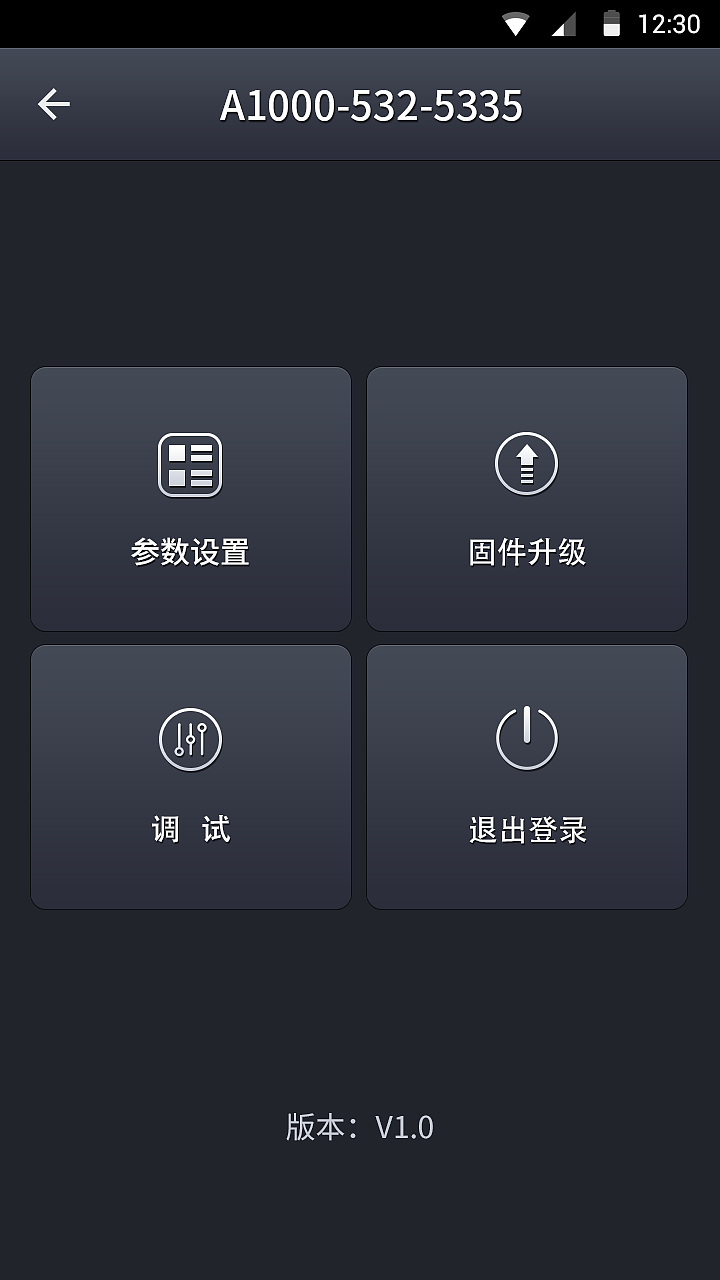Log out via the 退出登录 card
Screen dimensions: 720x1280
pos(527,775)
